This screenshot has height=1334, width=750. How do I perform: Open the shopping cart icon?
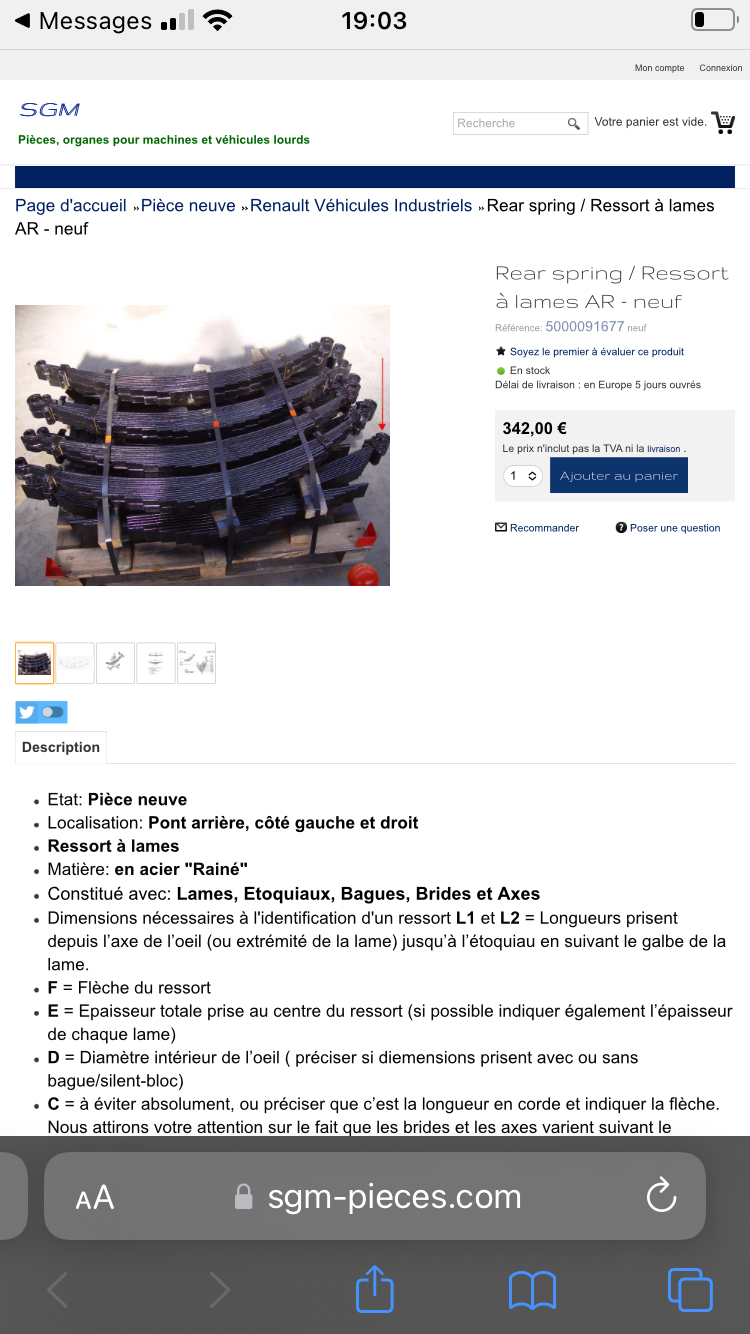723,122
